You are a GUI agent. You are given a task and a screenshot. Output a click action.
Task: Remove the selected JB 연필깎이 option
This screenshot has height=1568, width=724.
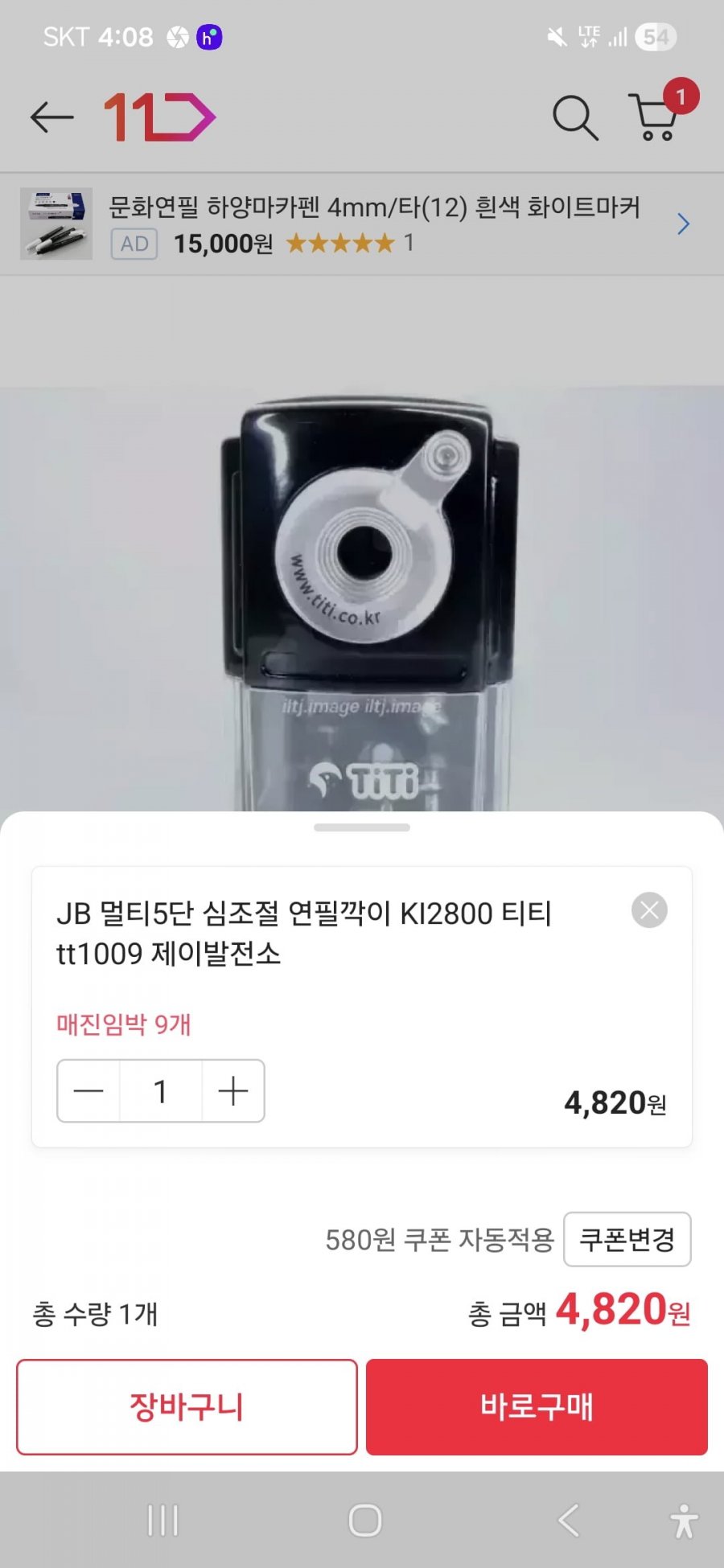(649, 910)
